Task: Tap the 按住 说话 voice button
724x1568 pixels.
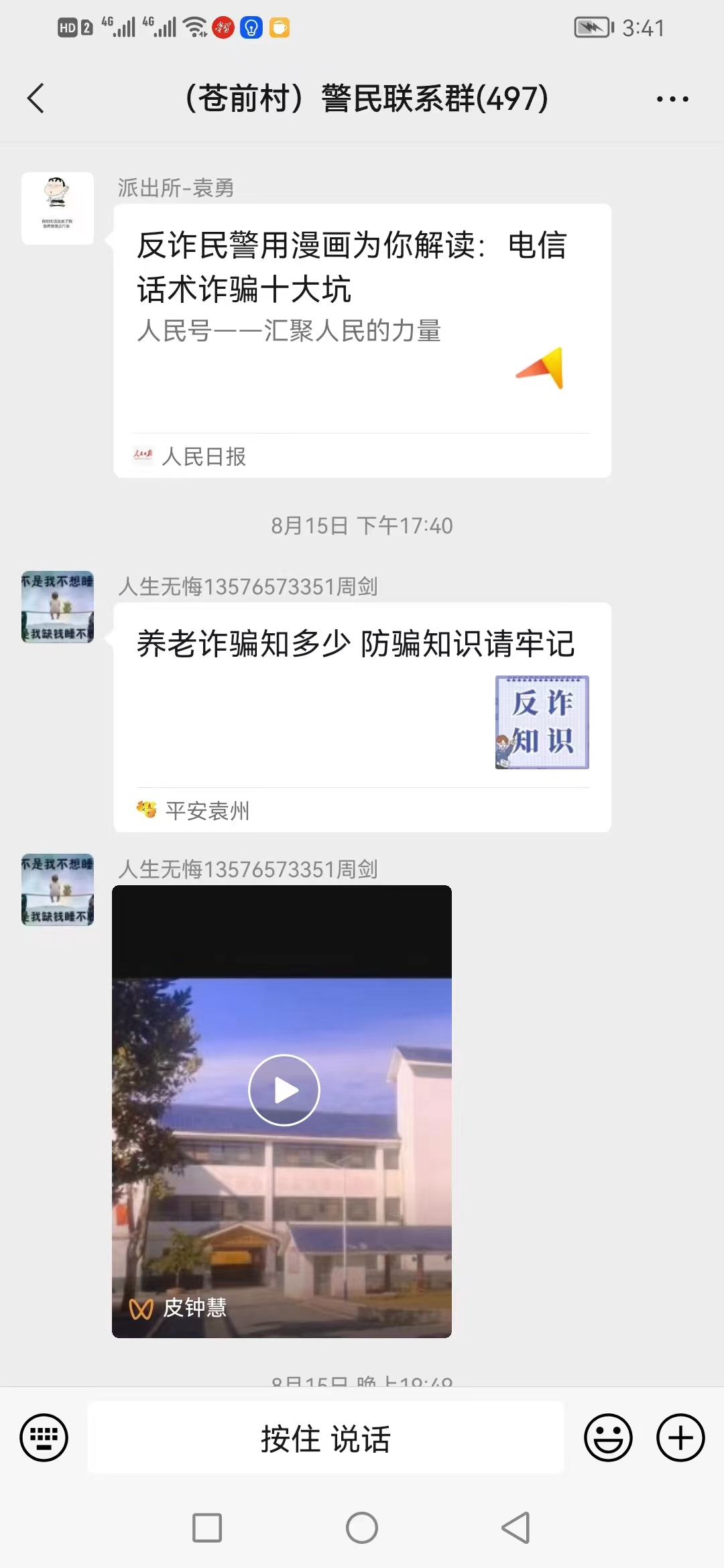Action: point(326,1437)
